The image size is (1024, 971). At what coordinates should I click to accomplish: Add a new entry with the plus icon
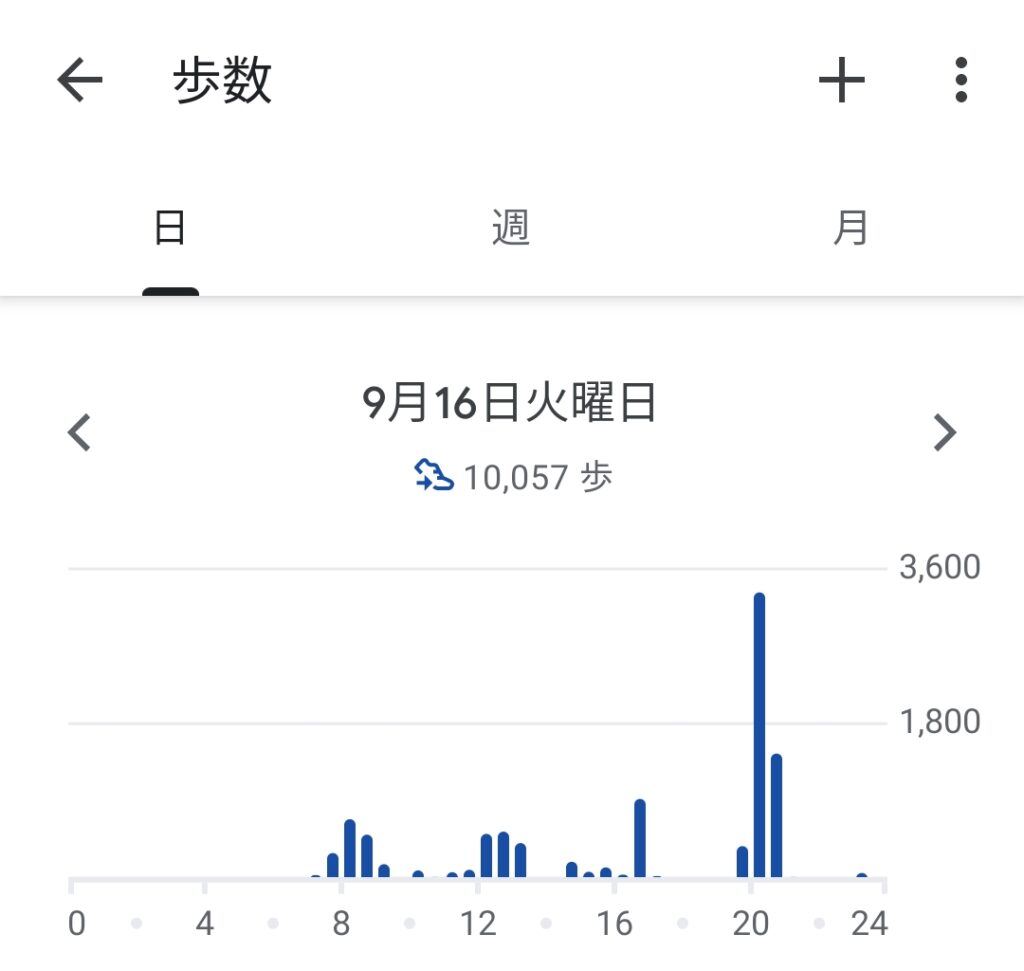click(841, 80)
